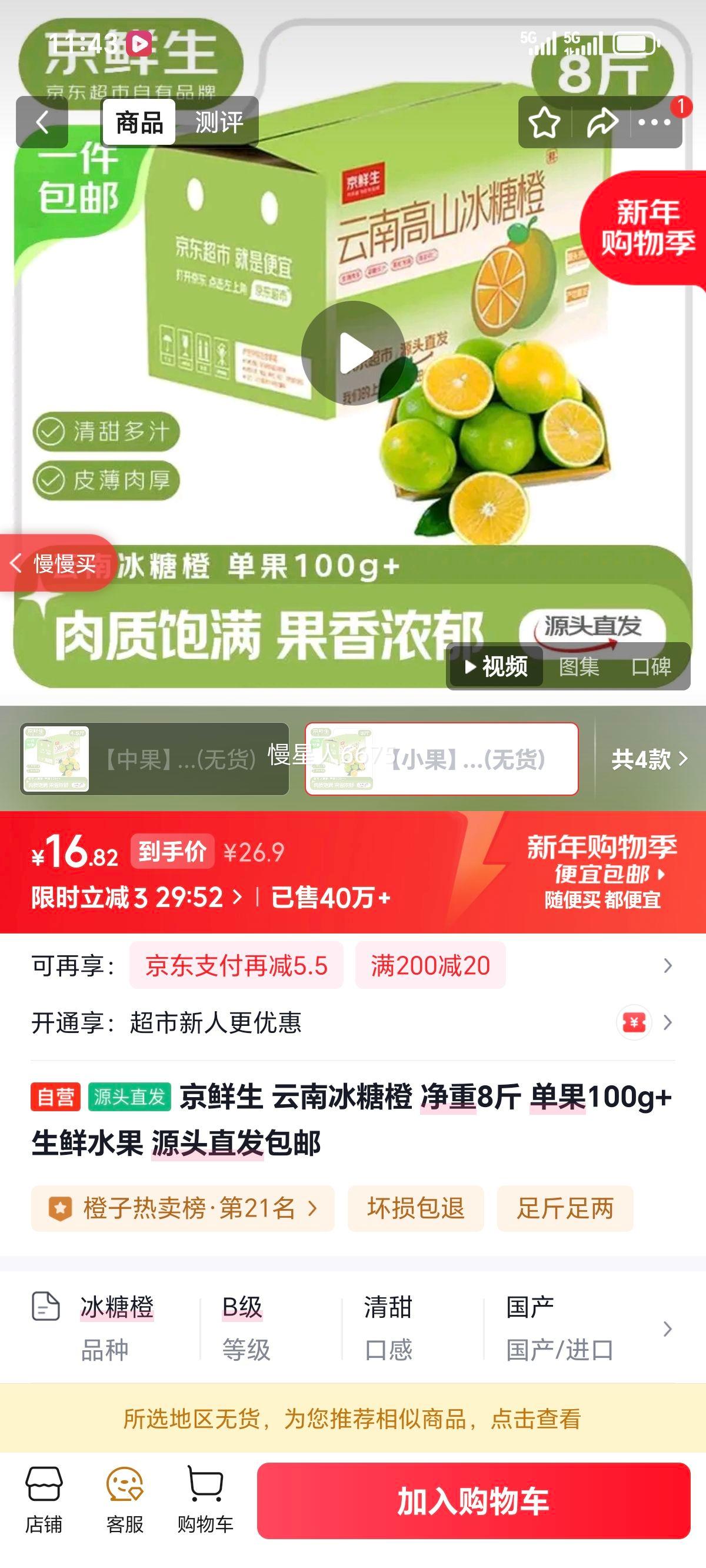This screenshot has width=706, height=1568.
Task: Switch to the 图集 gallery tab
Action: coord(579,667)
